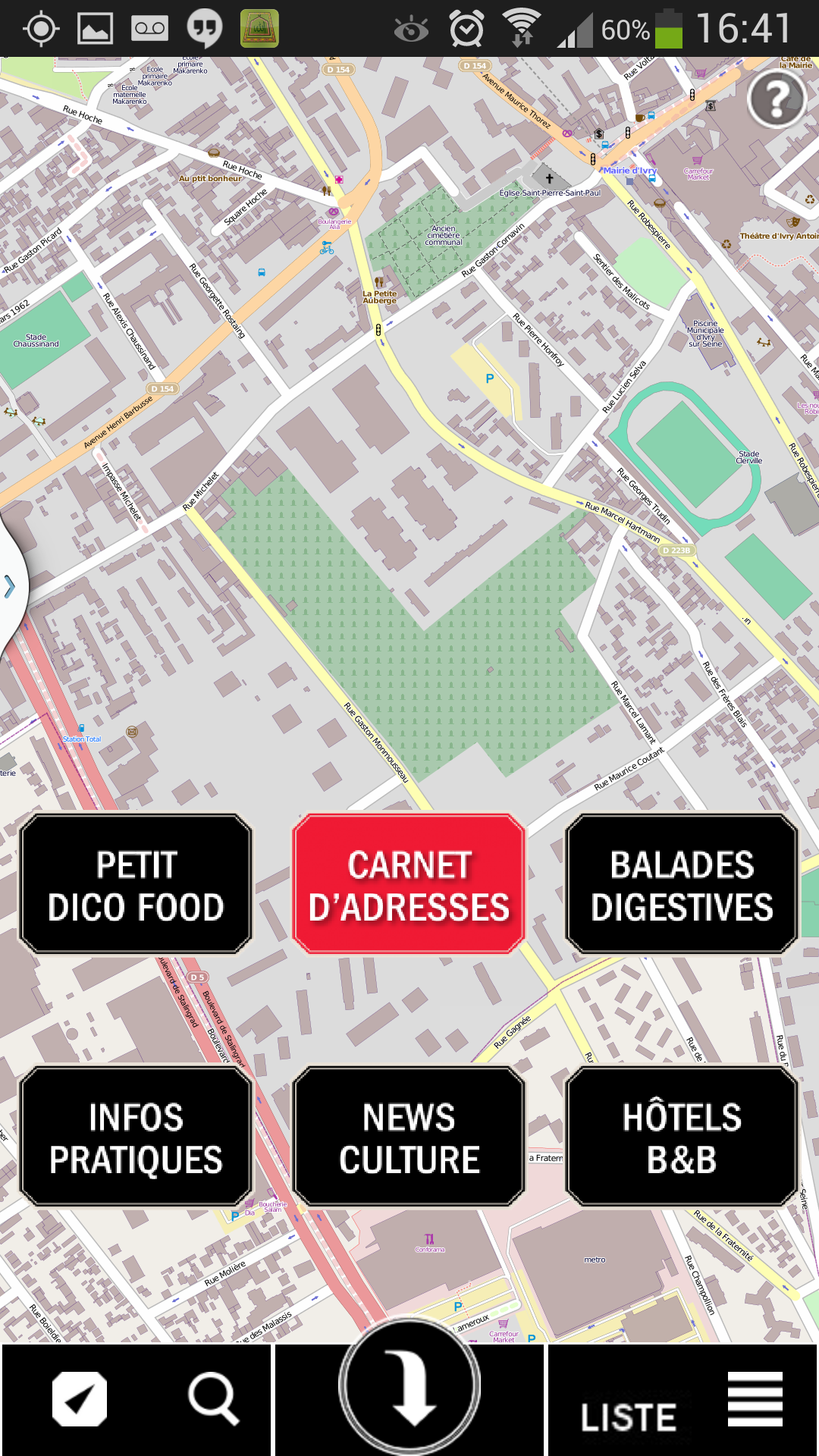
Task: Expand the side panel chevron
Action: (10, 586)
